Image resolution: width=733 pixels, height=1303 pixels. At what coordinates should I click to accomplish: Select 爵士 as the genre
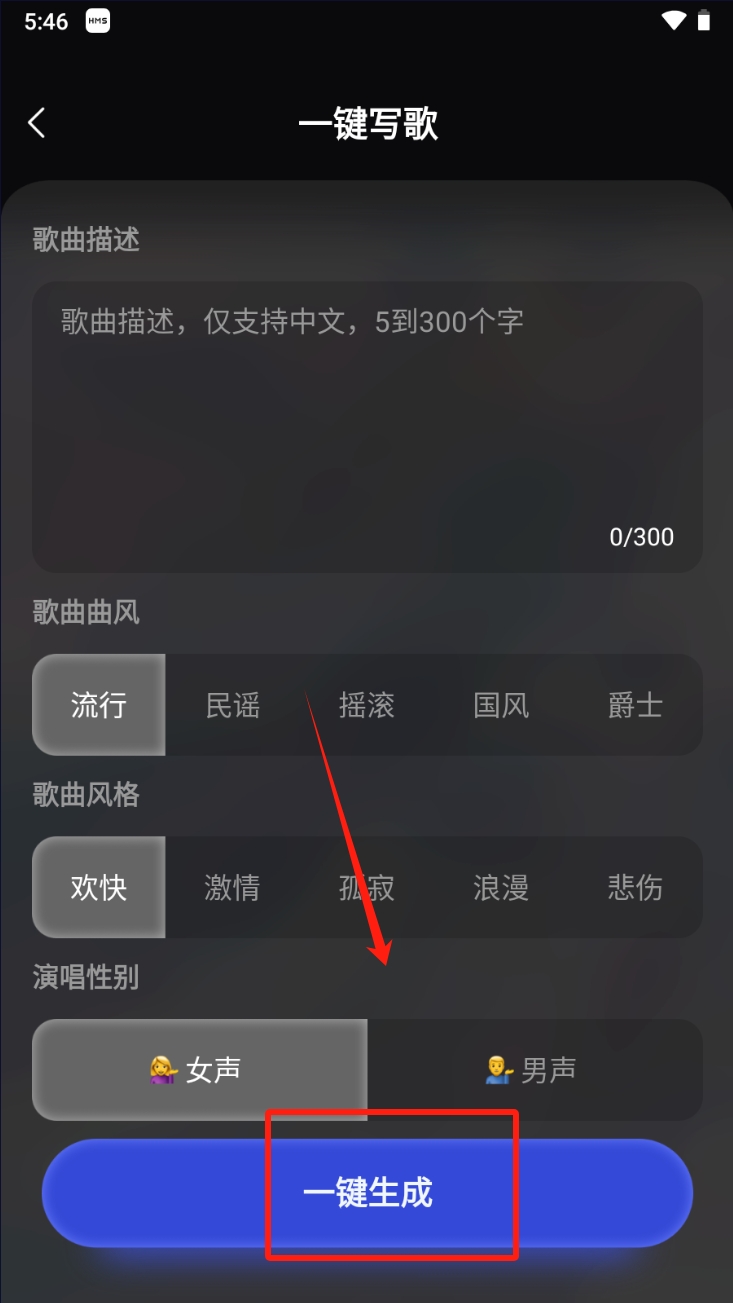635,705
